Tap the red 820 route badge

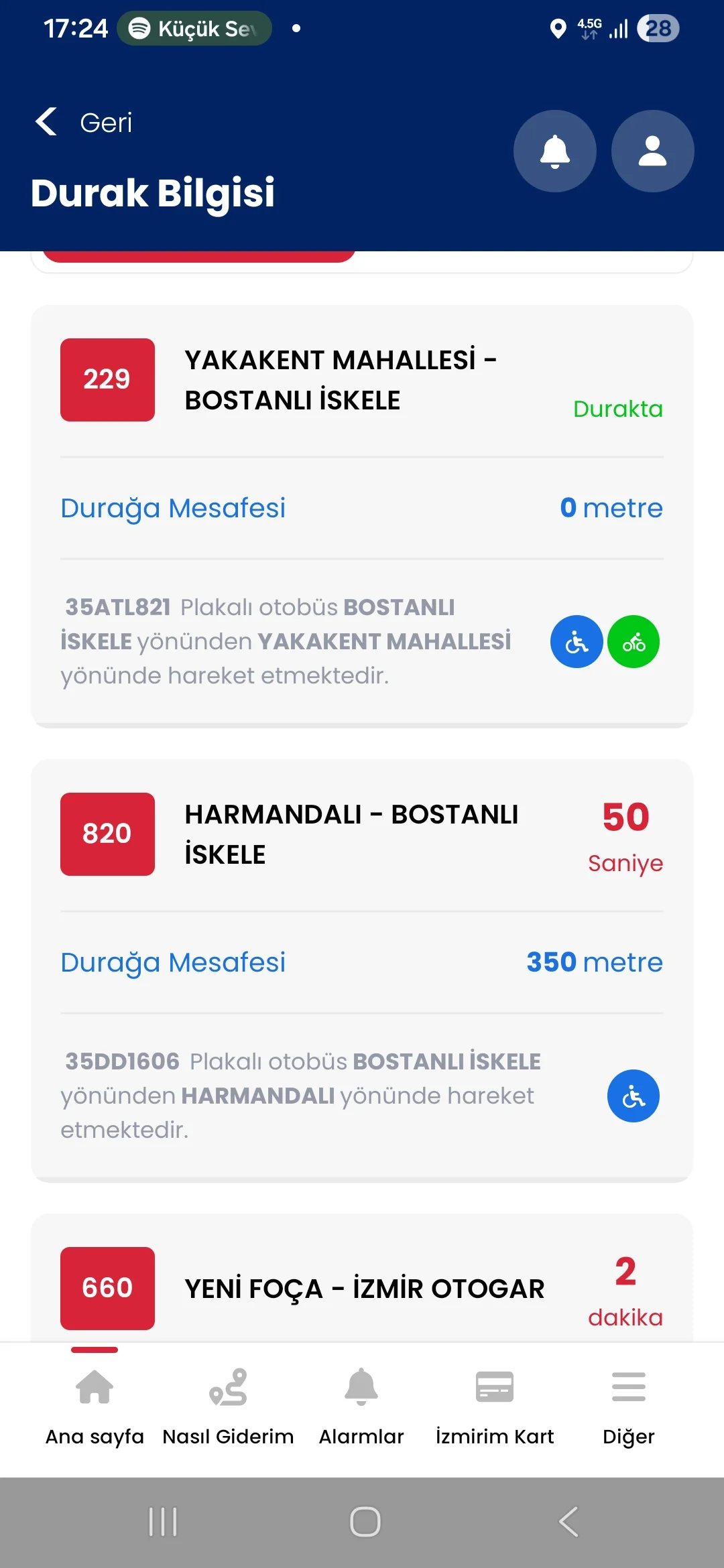(107, 834)
